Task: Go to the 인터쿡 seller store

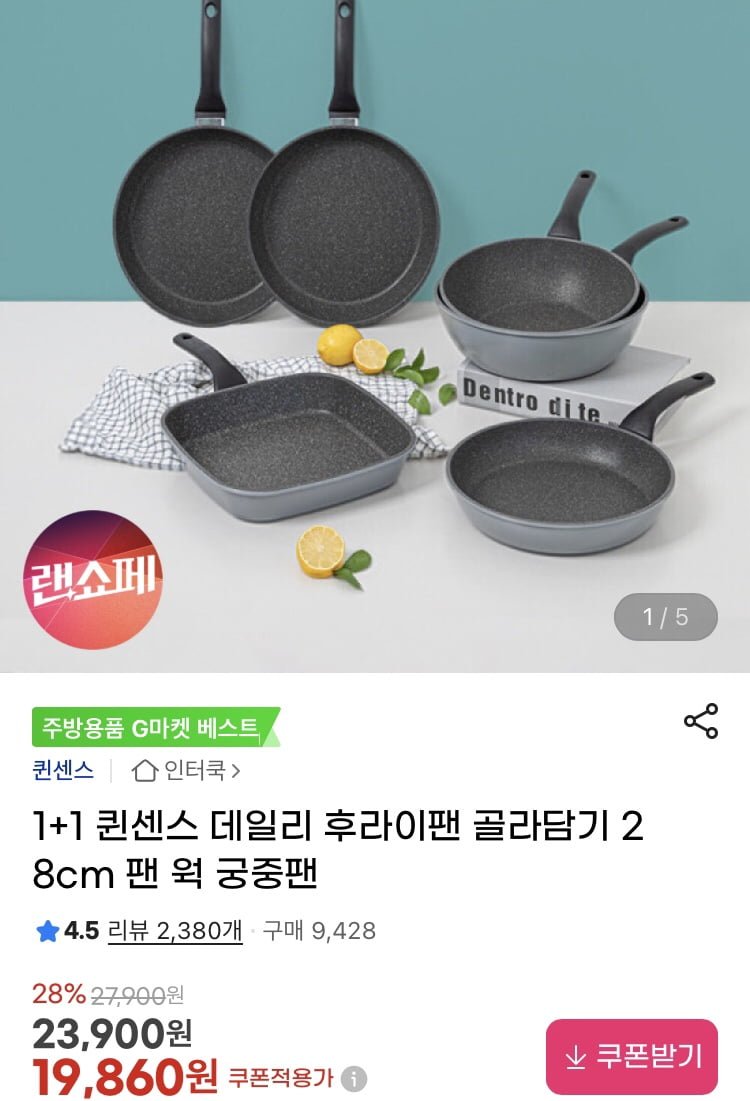Action: (187, 770)
